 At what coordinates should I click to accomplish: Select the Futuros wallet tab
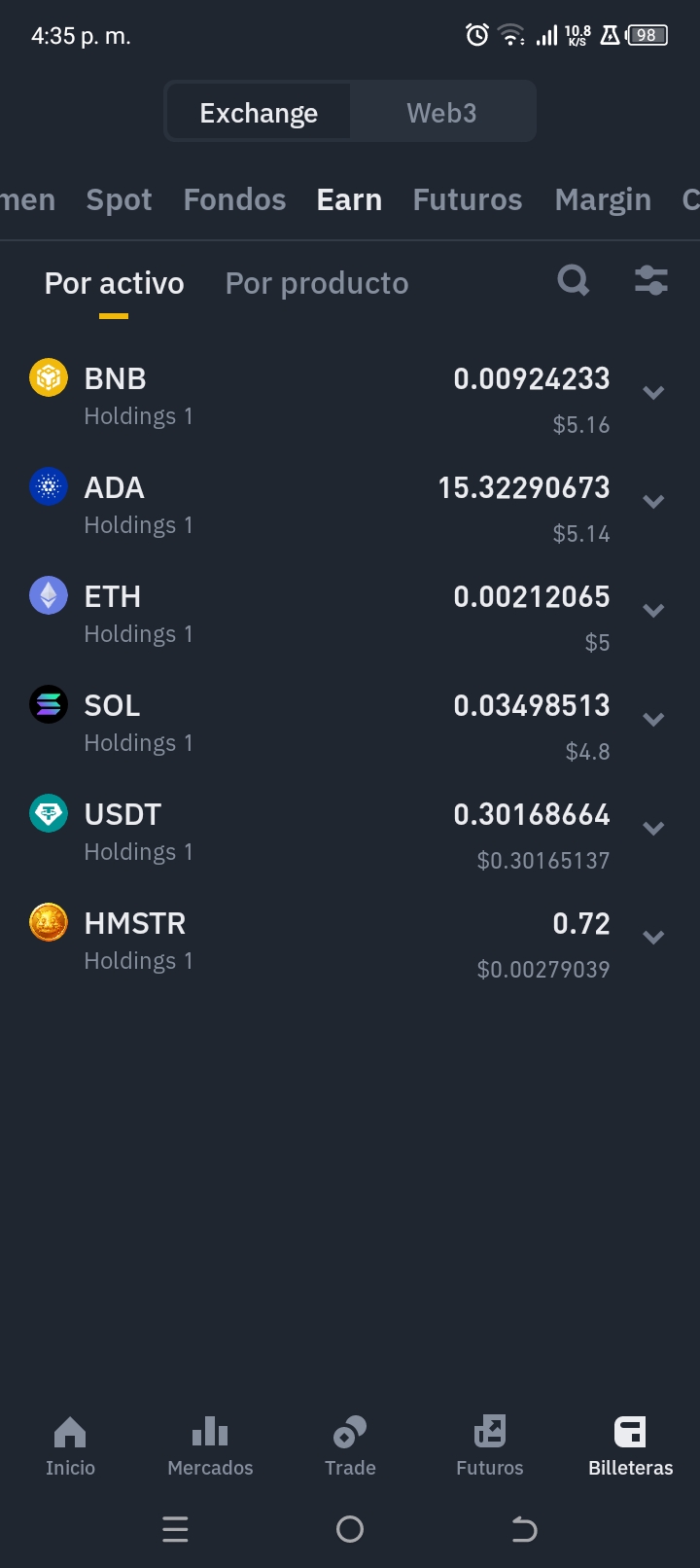[467, 199]
